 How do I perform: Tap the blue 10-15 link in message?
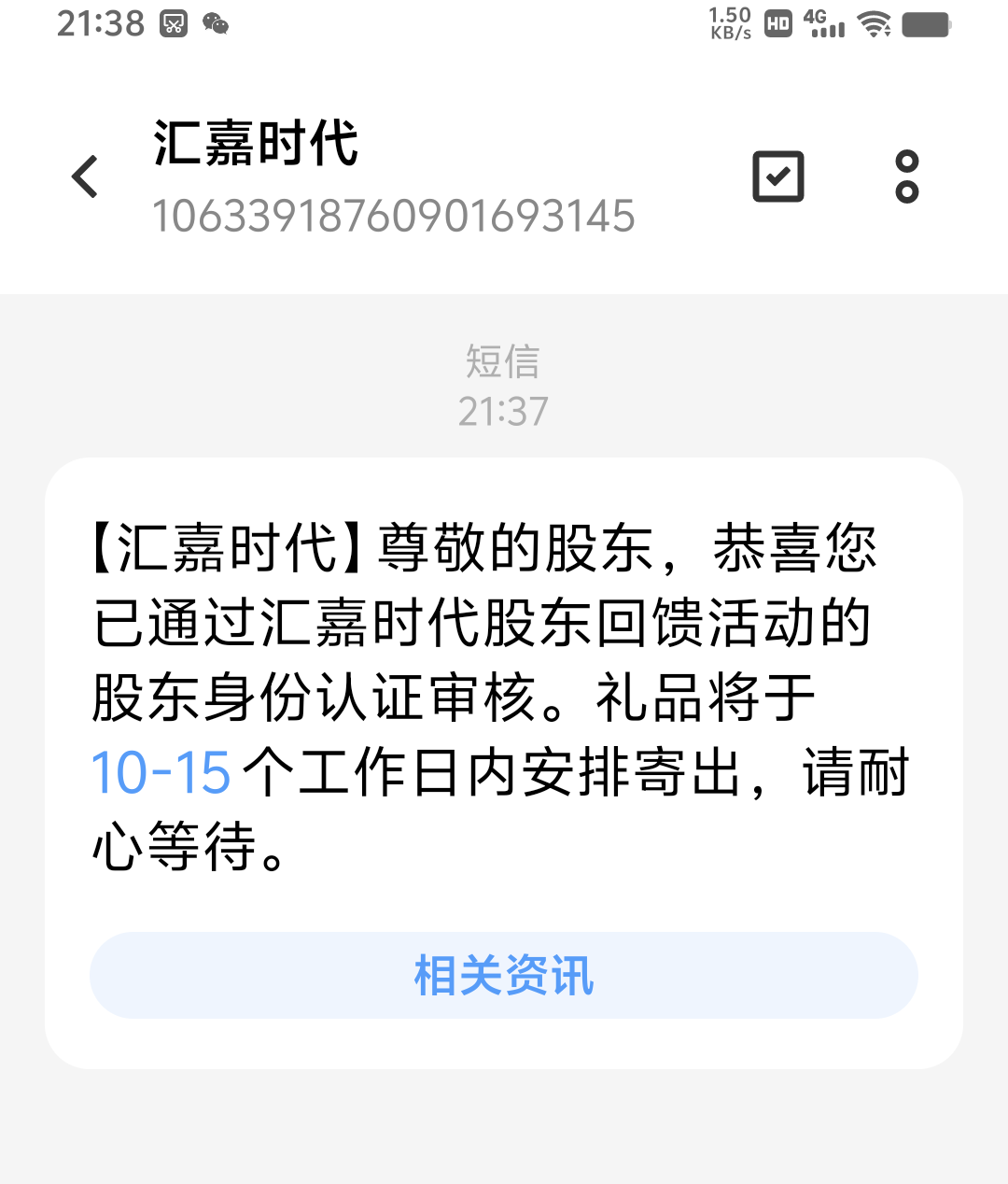point(161,773)
